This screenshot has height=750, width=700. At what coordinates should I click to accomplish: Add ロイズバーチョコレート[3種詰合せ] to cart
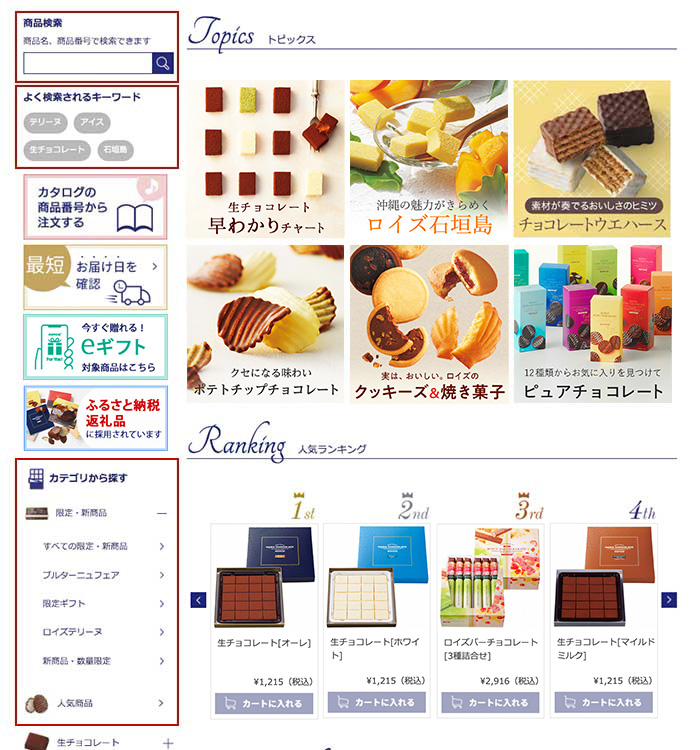pyautogui.click(x=490, y=703)
